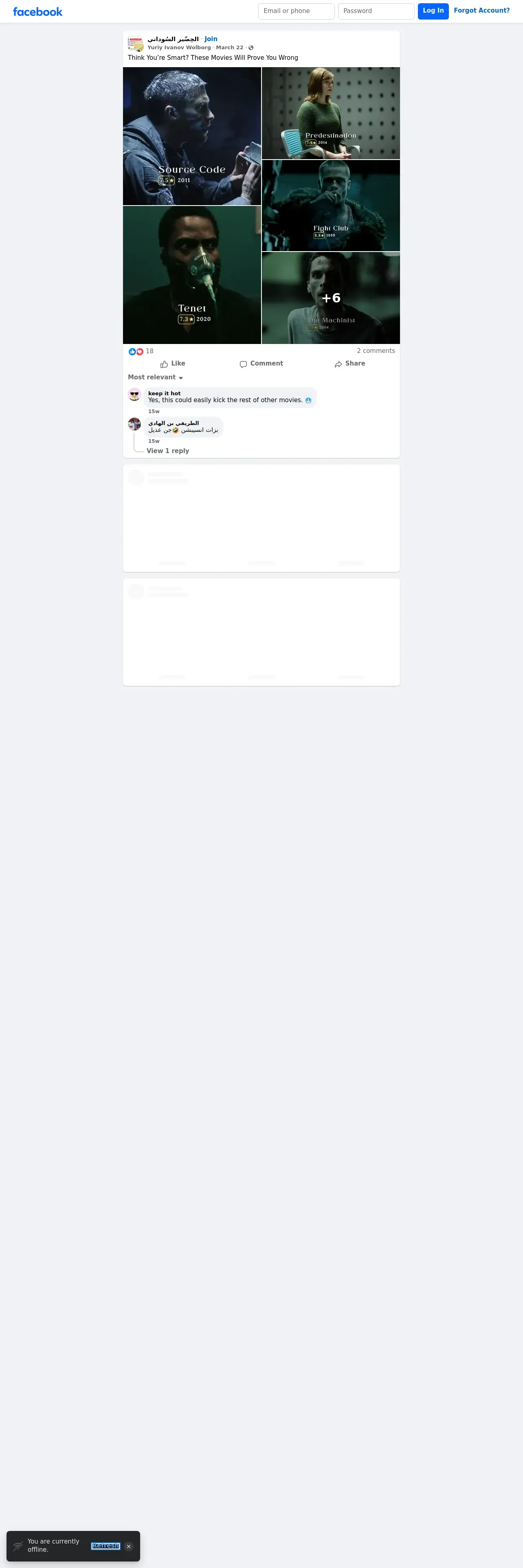Comment on the movies post

pyautogui.click(x=261, y=364)
